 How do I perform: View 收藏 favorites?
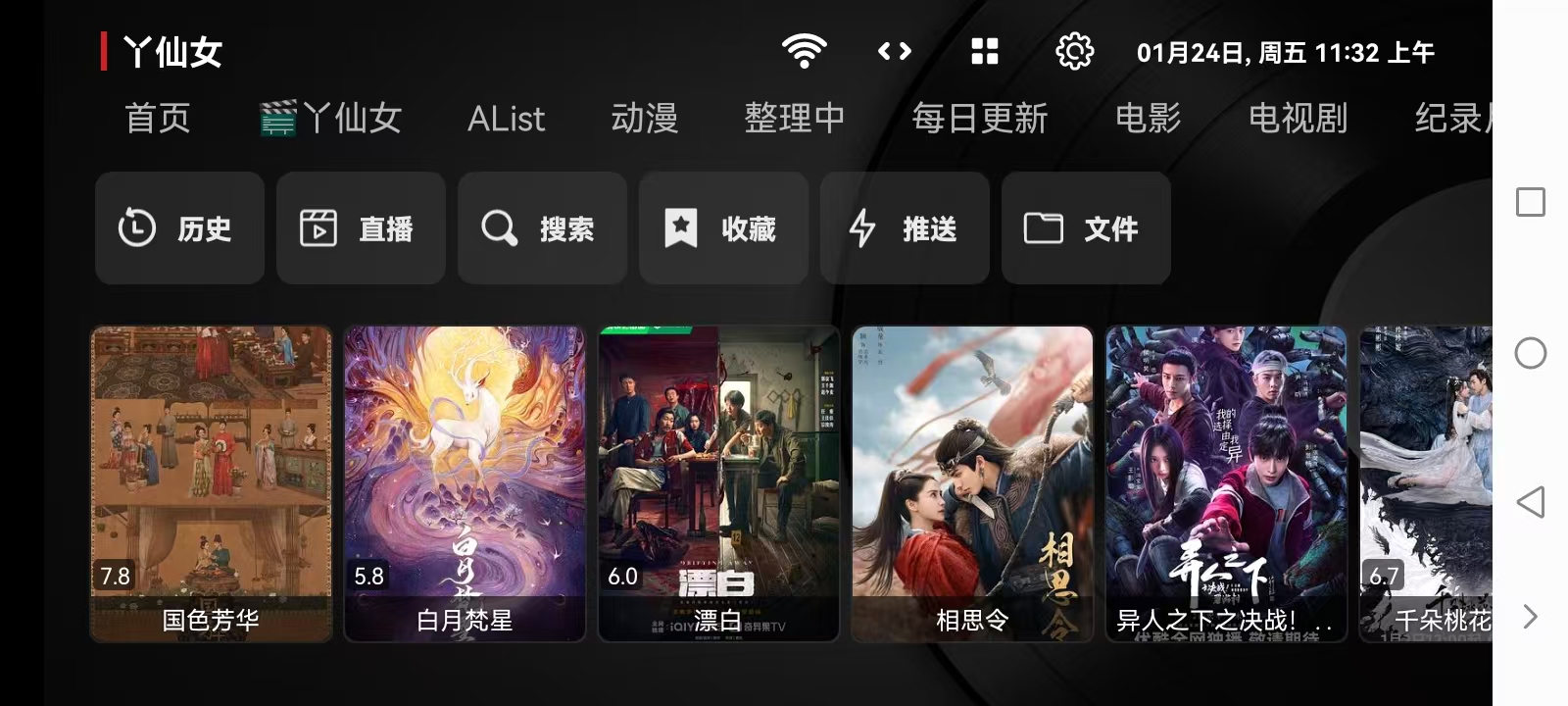tap(723, 228)
